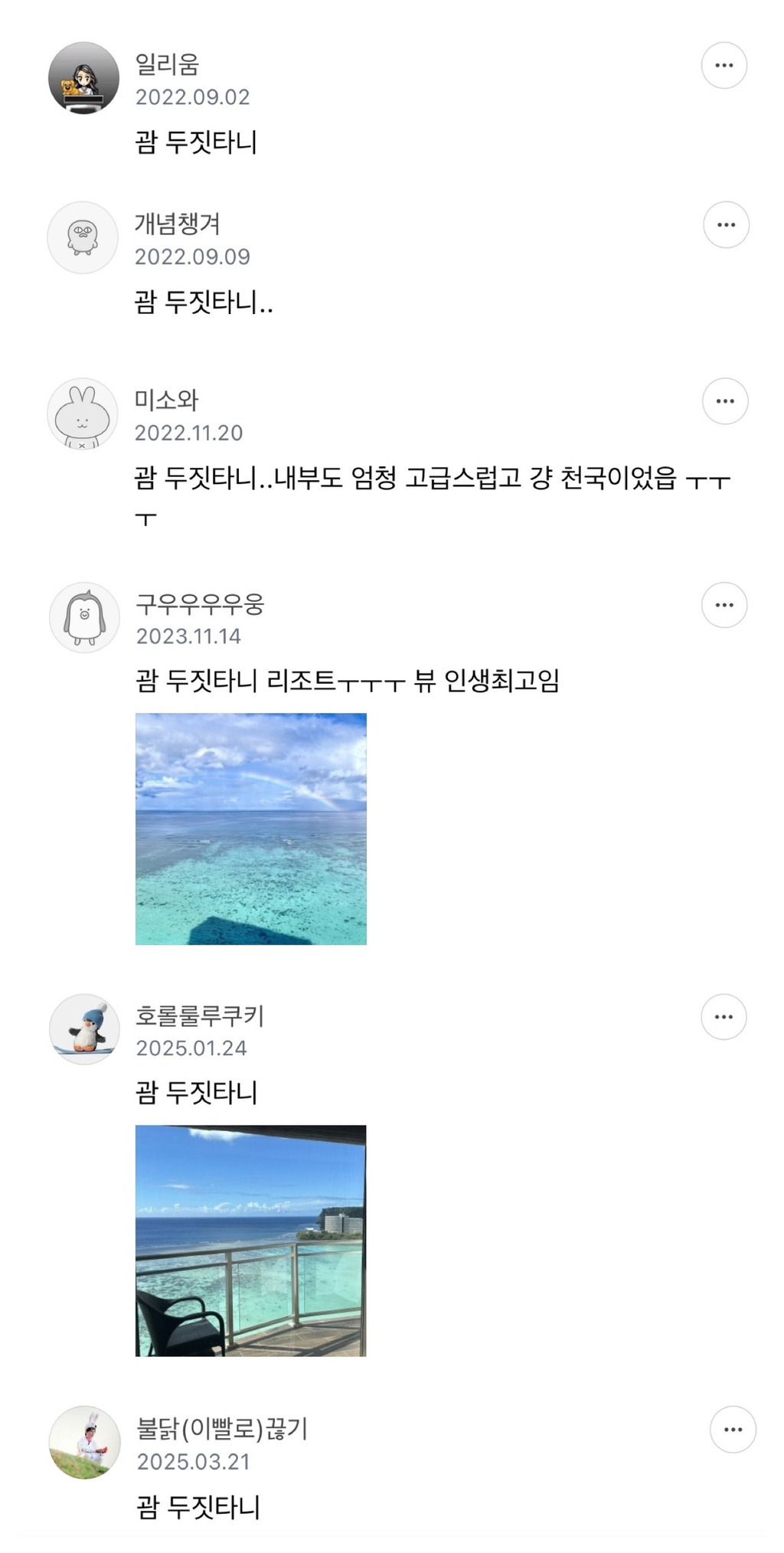Open 개념챙겨's profile avatar
This screenshot has height=1553, width=784.
[83, 237]
